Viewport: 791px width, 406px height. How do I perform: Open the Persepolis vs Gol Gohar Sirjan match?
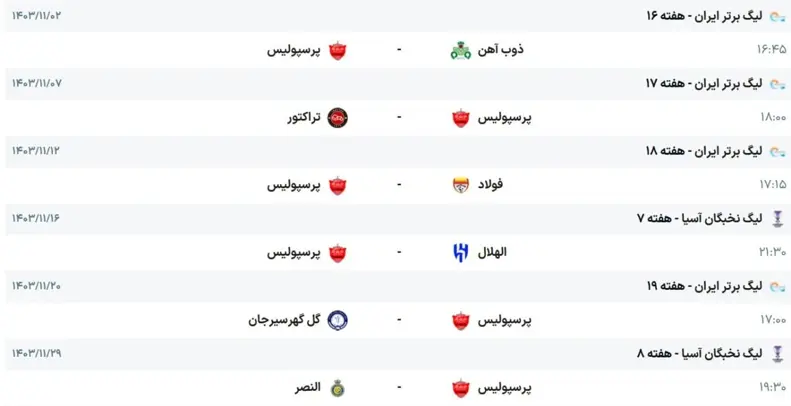(398, 320)
